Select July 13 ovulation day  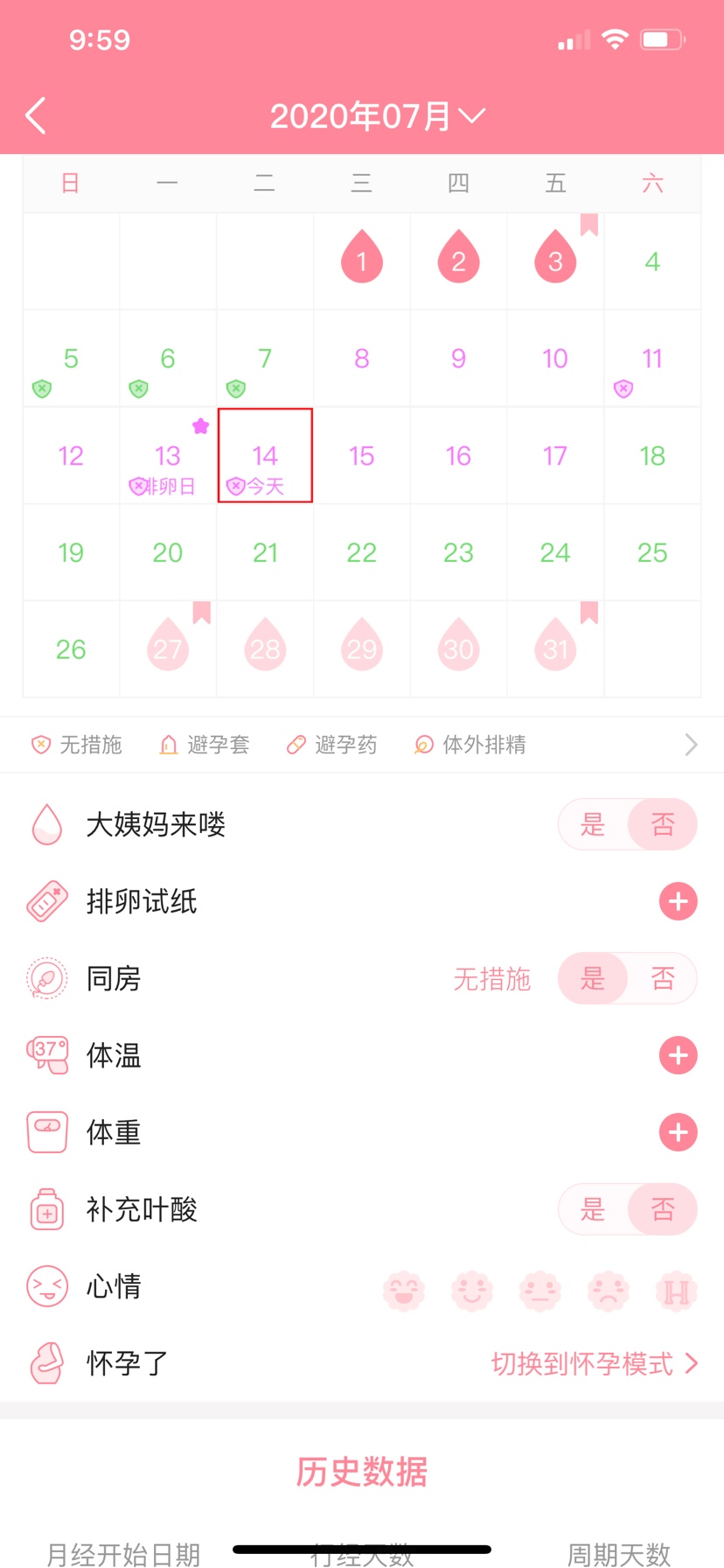[168, 457]
